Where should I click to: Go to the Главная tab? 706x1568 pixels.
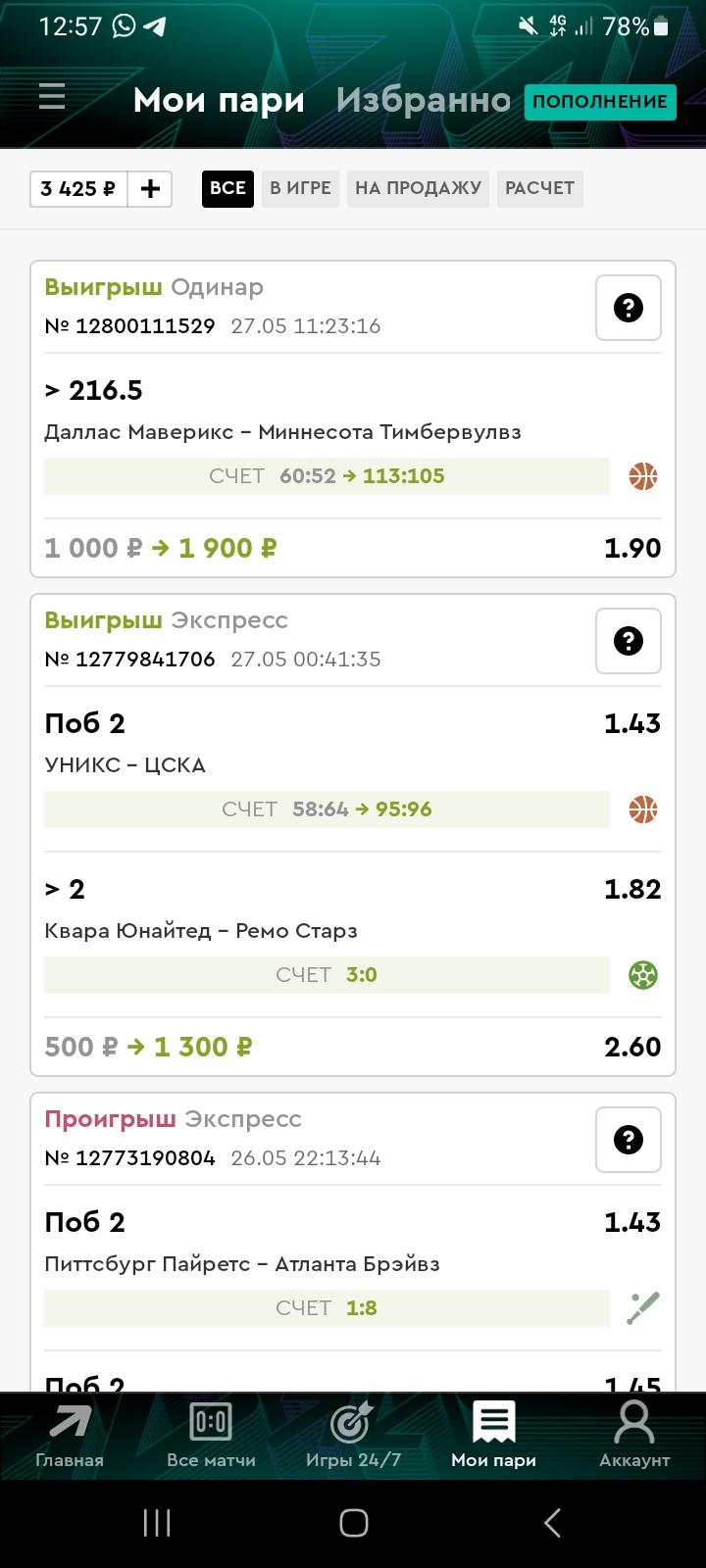[x=70, y=1436]
